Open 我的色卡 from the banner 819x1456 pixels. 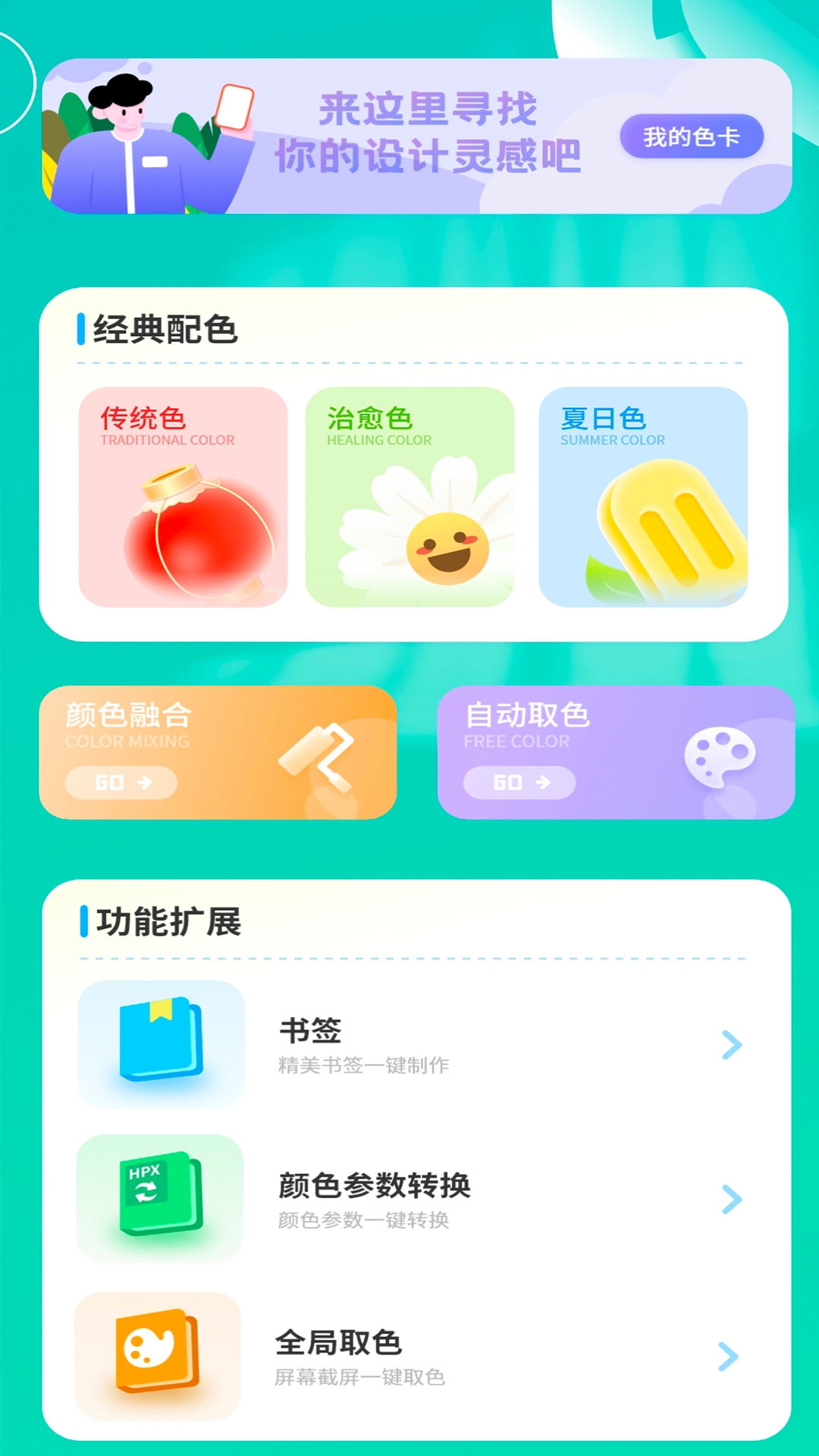pos(691,136)
